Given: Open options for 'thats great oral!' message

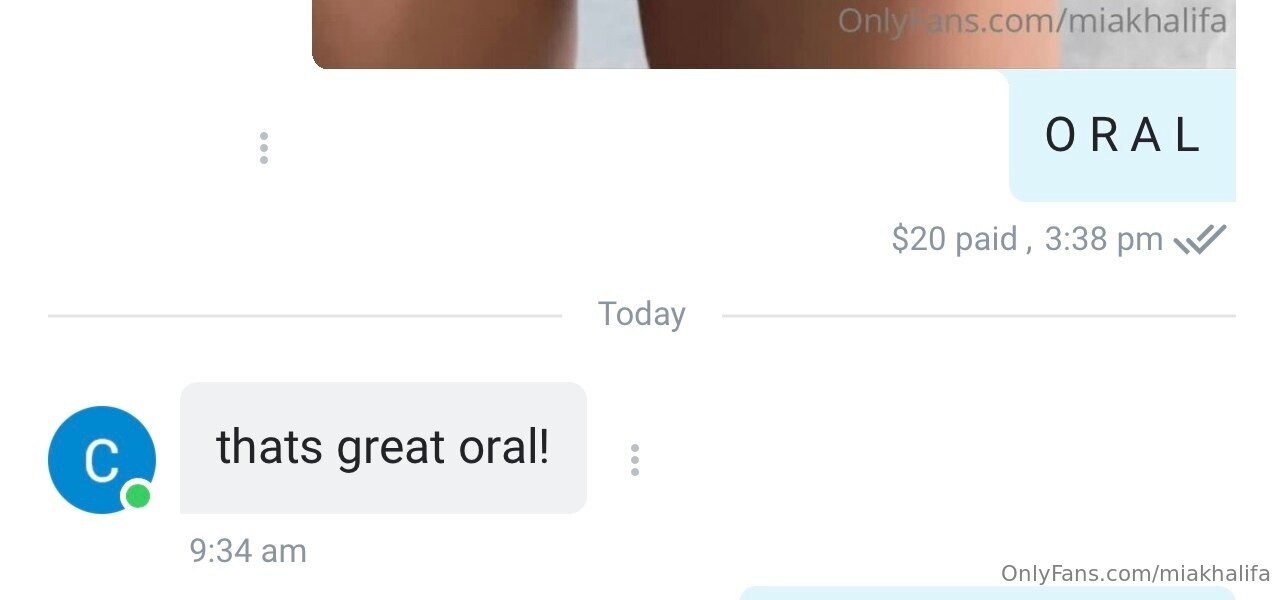Looking at the screenshot, I should pyautogui.click(x=634, y=460).
